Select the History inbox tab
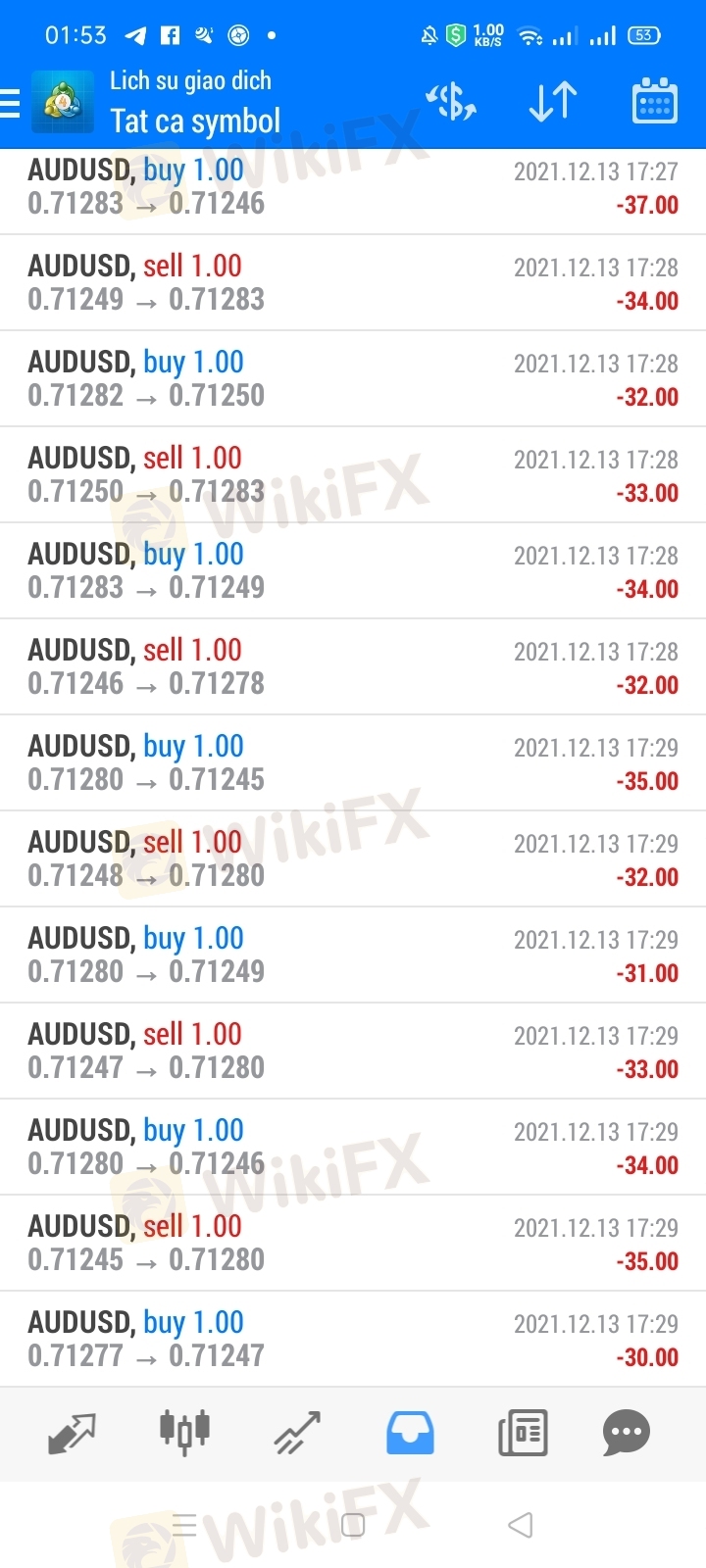This screenshot has width=706, height=1568. [410, 1433]
